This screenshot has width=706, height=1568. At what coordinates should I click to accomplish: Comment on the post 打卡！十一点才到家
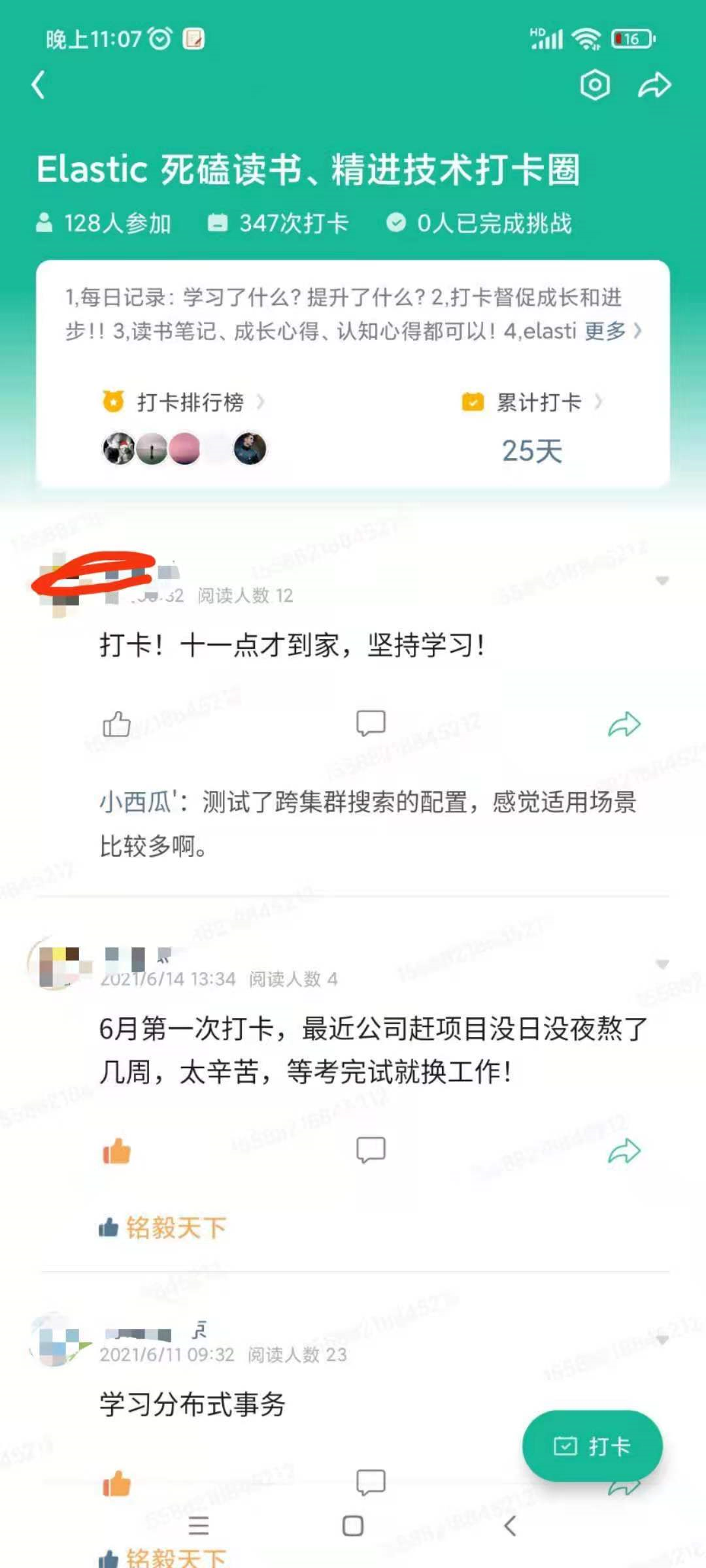(371, 724)
